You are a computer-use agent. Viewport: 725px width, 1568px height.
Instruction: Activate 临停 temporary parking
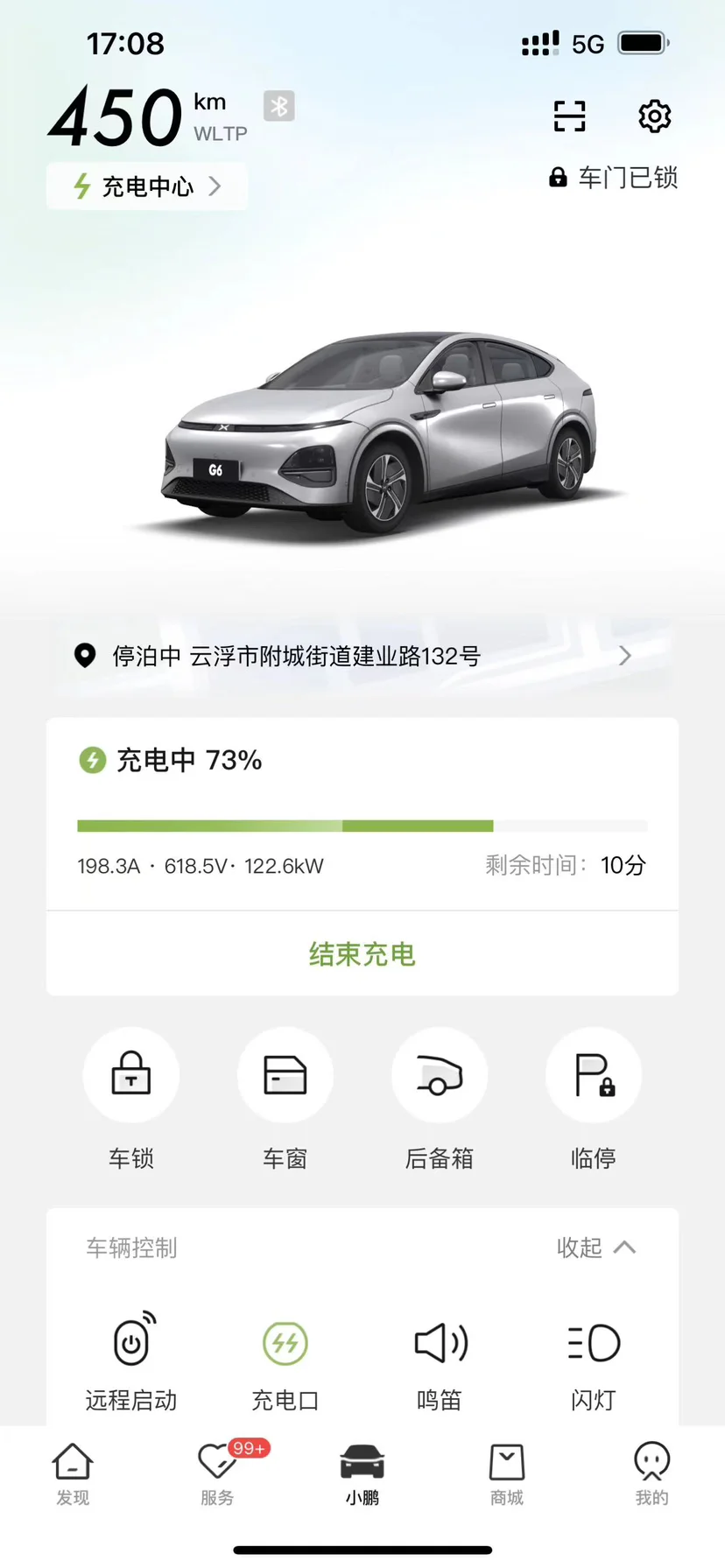pos(594,1099)
